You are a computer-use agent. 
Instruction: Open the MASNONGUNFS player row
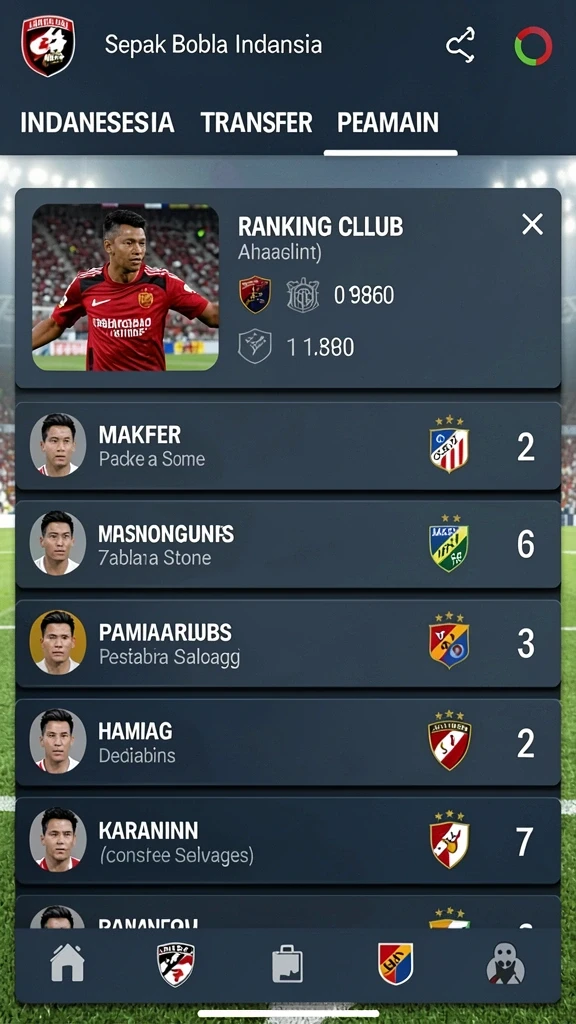click(x=288, y=545)
